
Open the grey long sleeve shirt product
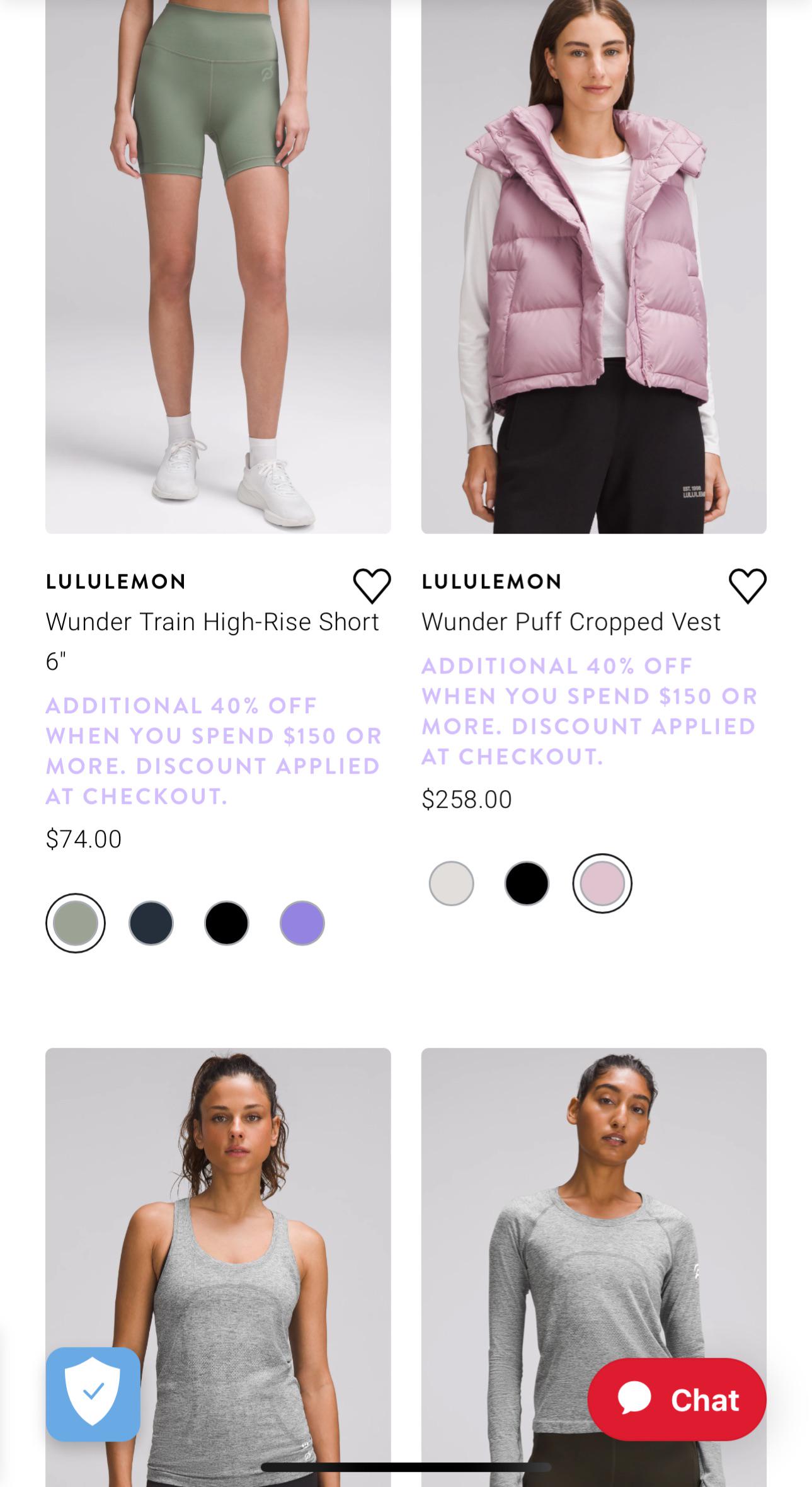coord(594,1267)
